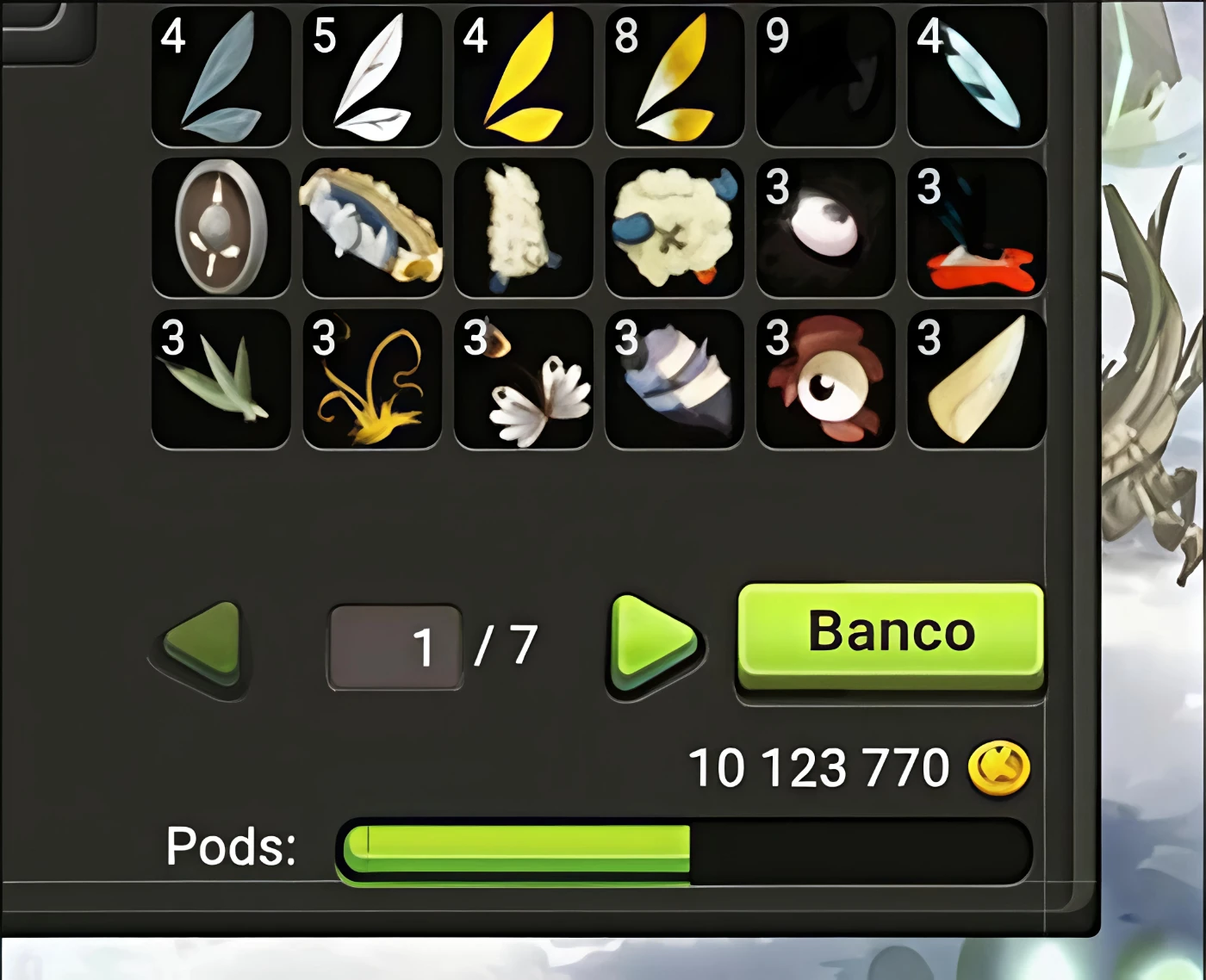Viewport: 1206px width, 980px height.
Task: Select the white eyeball on black item
Action: [x=825, y=227]
